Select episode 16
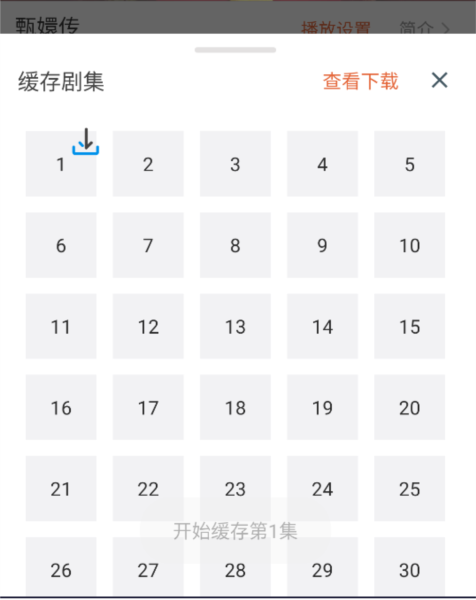 click(x=61, y=408)
